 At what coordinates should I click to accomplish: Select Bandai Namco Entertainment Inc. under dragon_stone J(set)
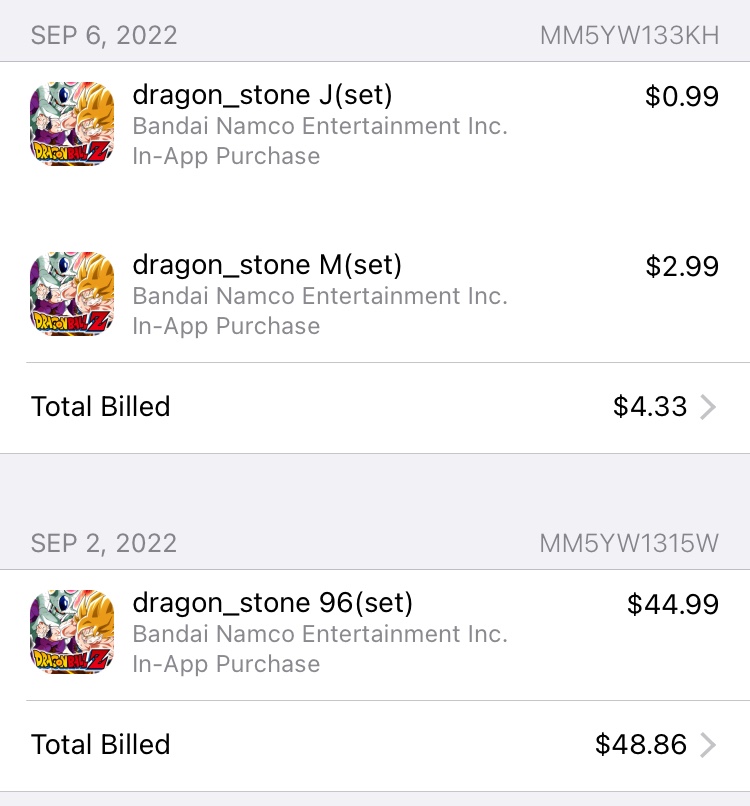pos(322,126)
